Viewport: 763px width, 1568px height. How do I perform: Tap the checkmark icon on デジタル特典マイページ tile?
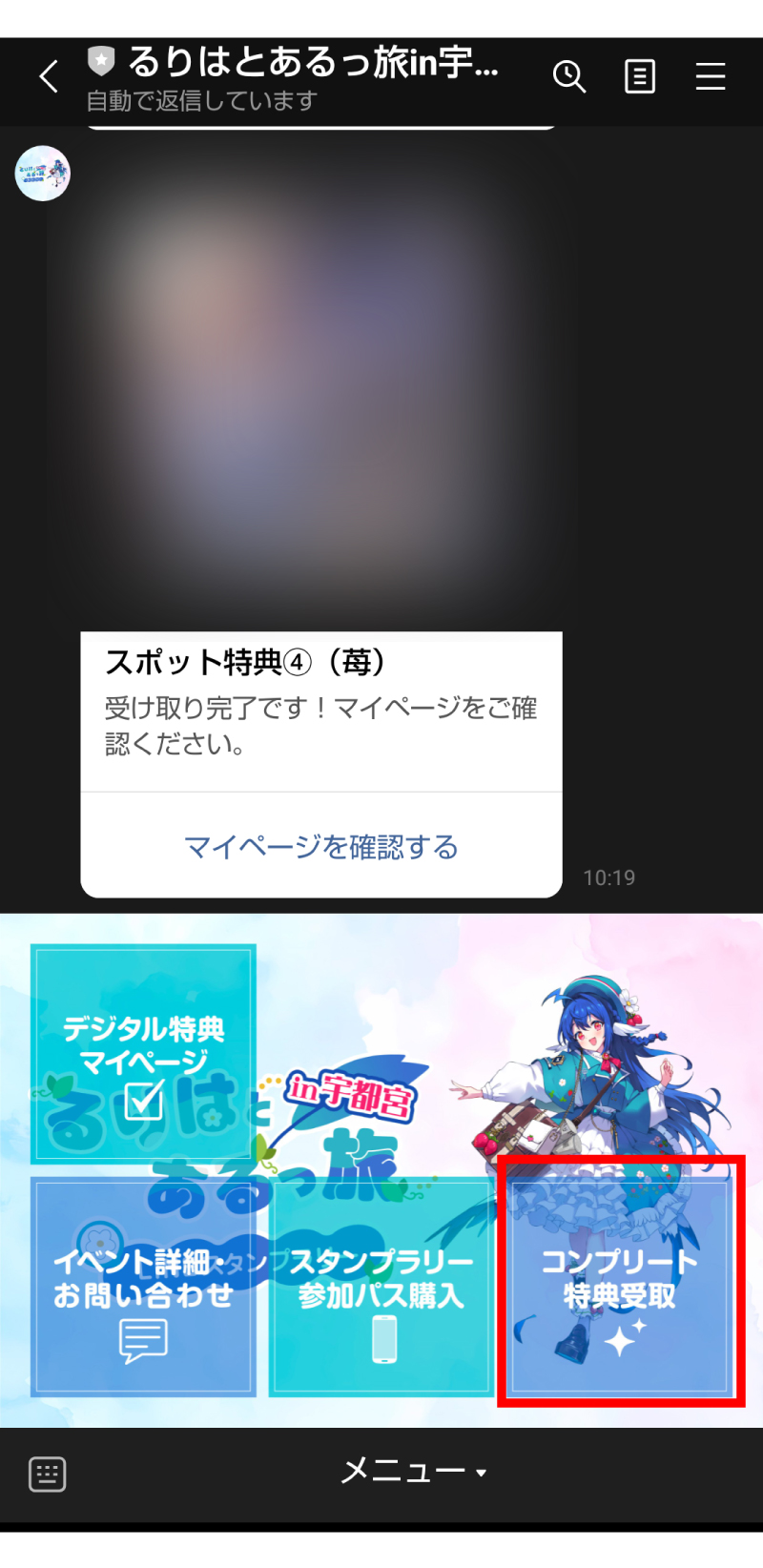[143, 1097]
